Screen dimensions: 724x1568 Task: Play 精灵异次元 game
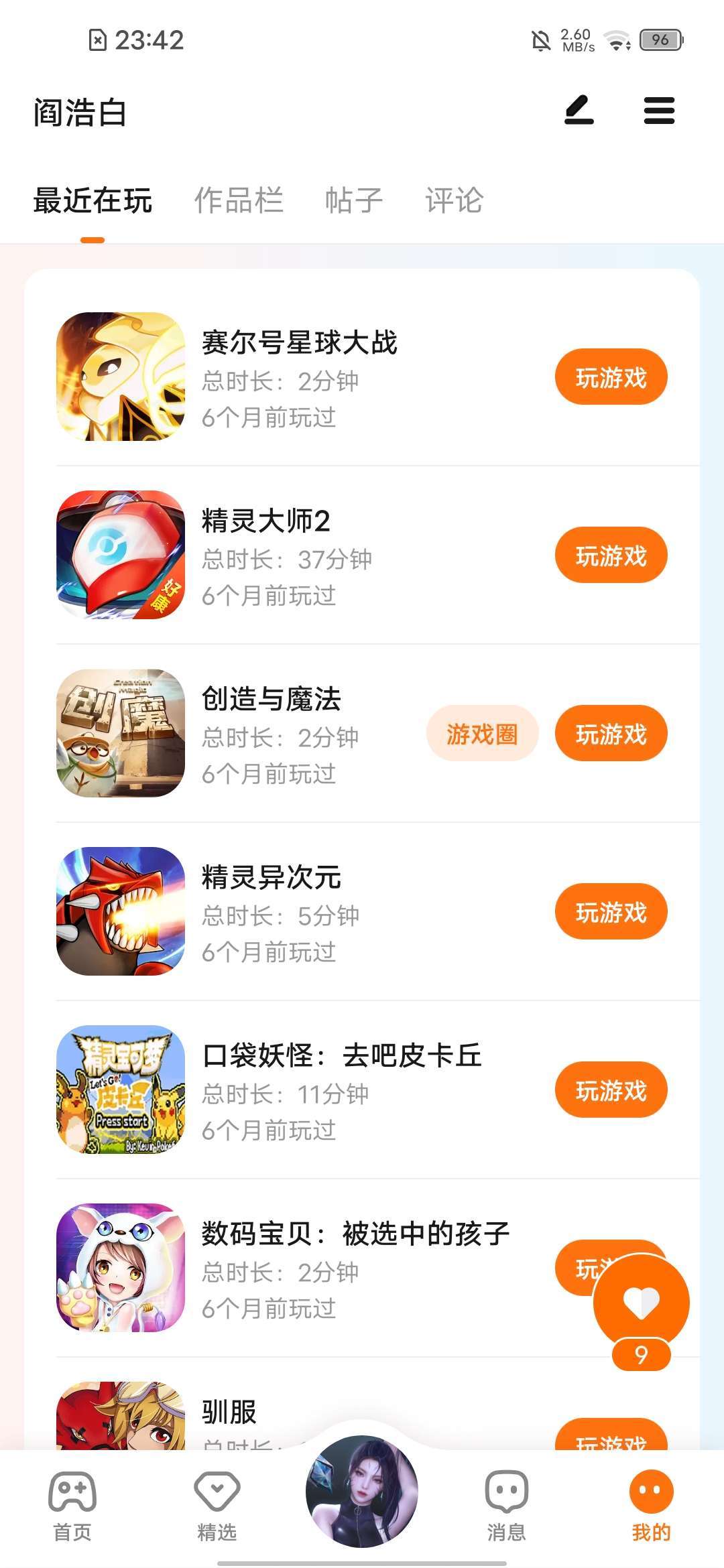[x=611, y=912]
